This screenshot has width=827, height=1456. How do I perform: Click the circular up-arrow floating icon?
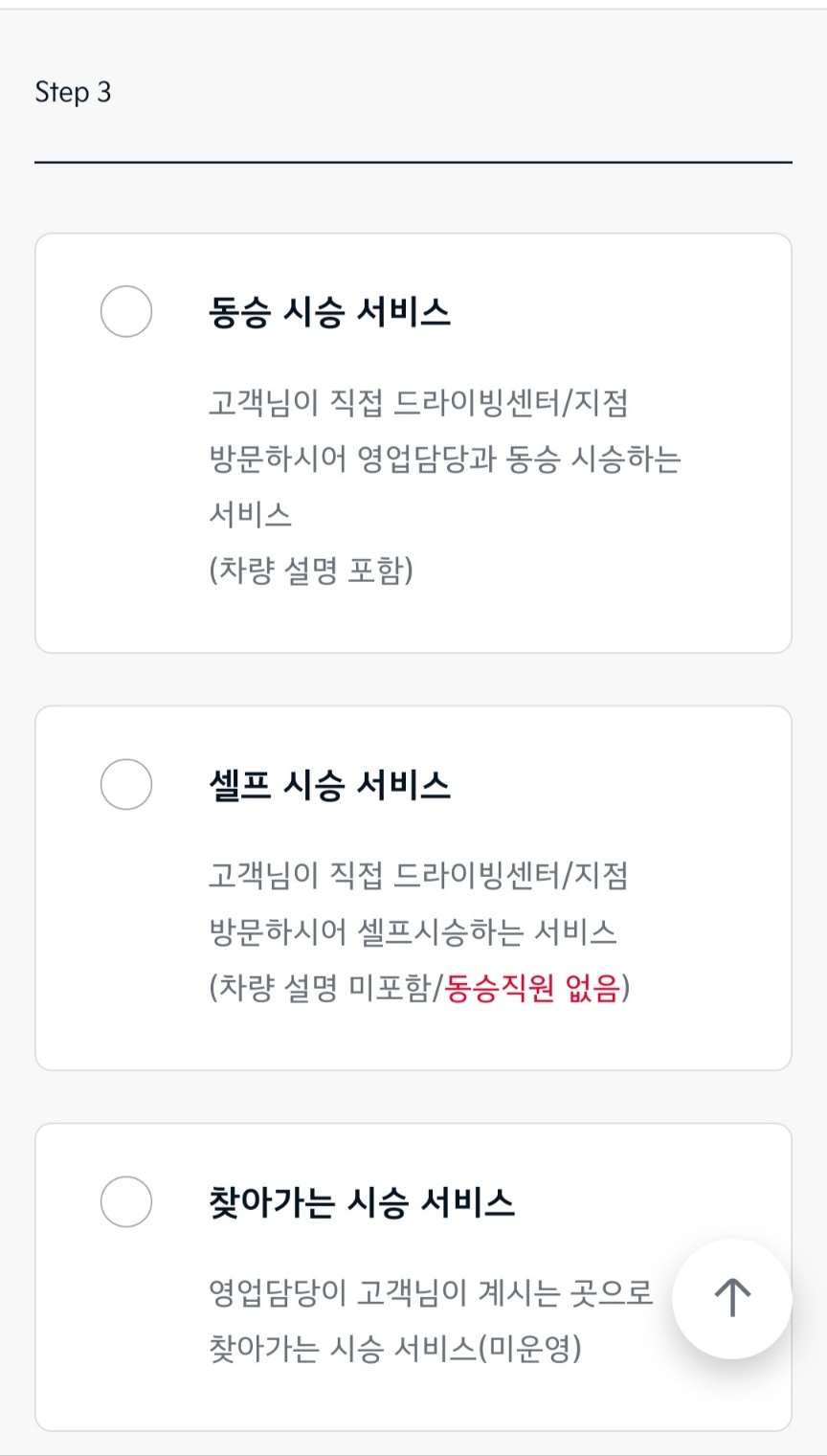(731, 1297)
